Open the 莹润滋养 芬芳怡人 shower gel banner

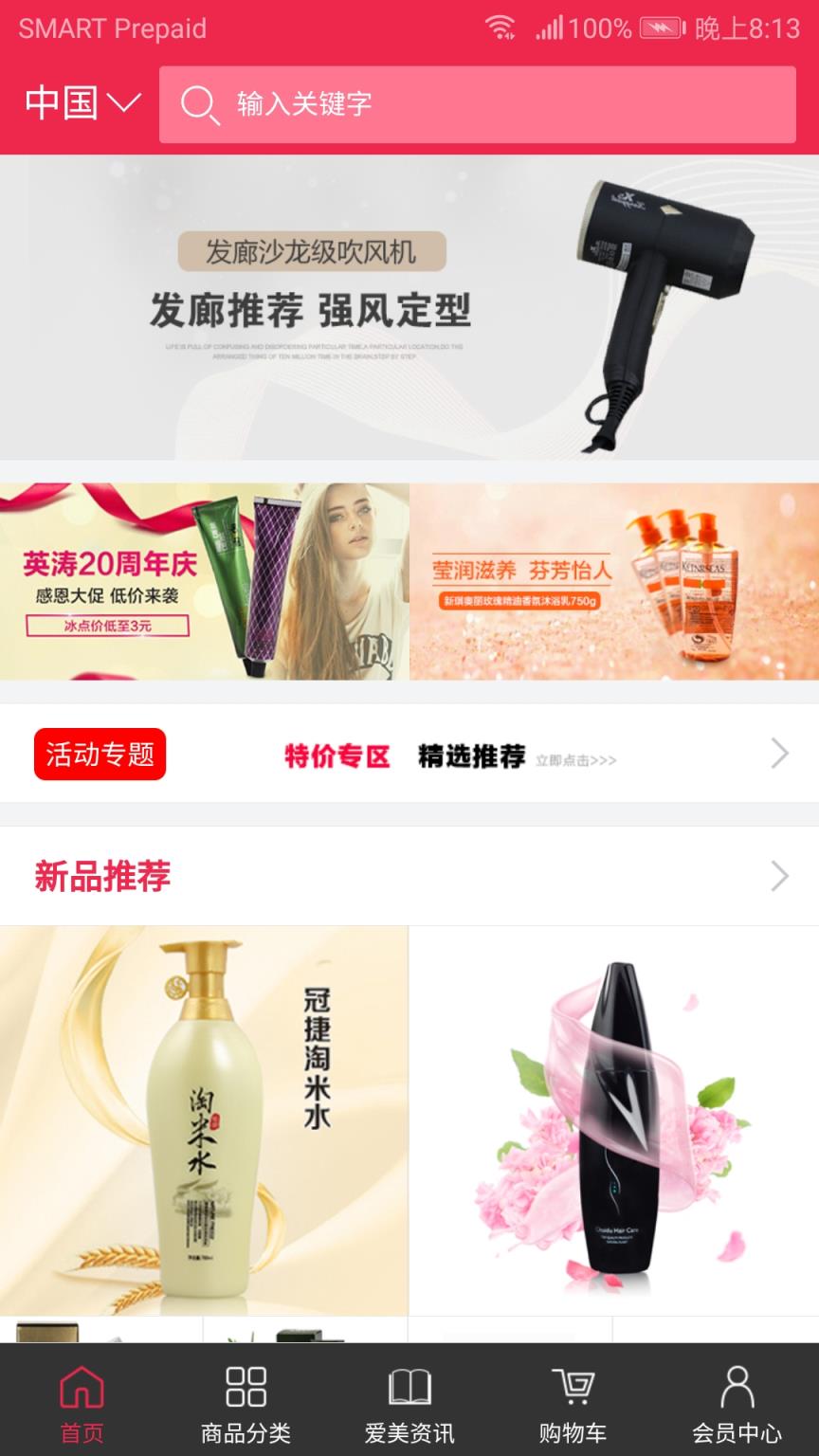(614, 581)
